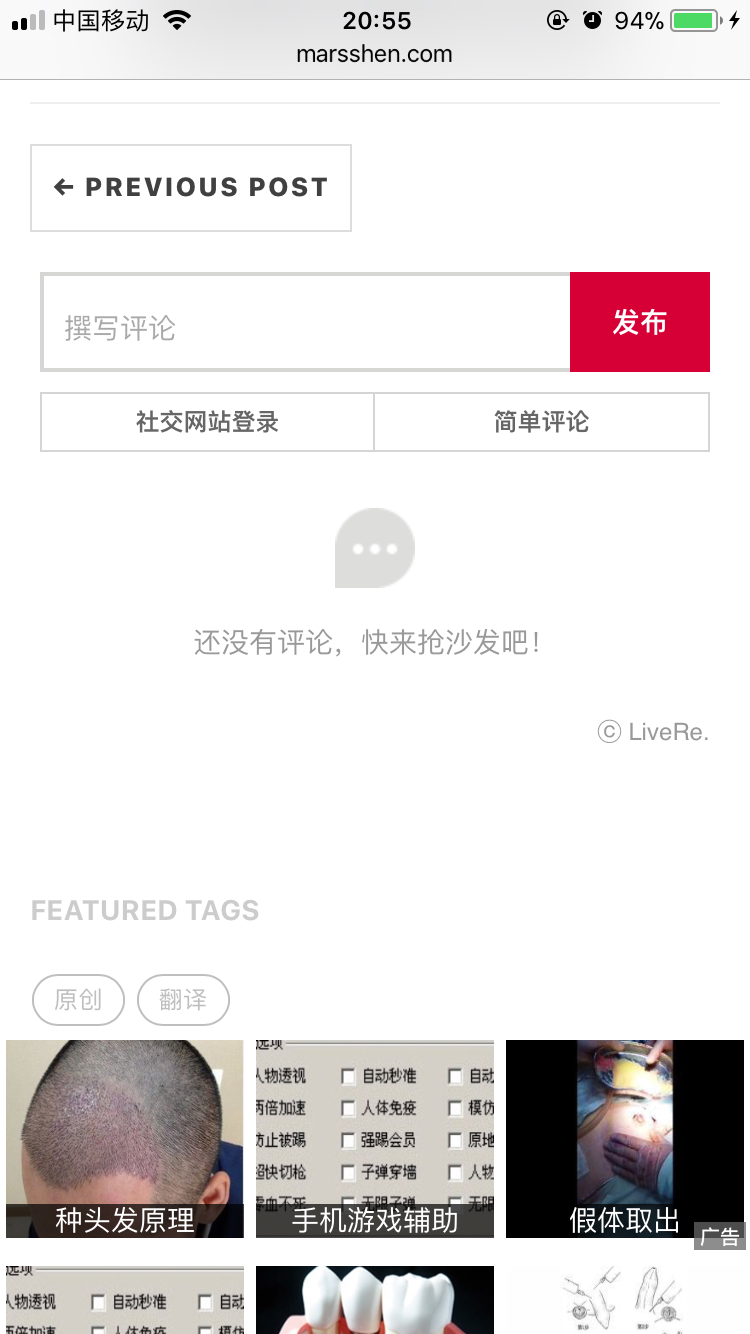Tap the speech bubble comment icon
The width and height of the screenshot is (750, 1334).
pos(375,548)
